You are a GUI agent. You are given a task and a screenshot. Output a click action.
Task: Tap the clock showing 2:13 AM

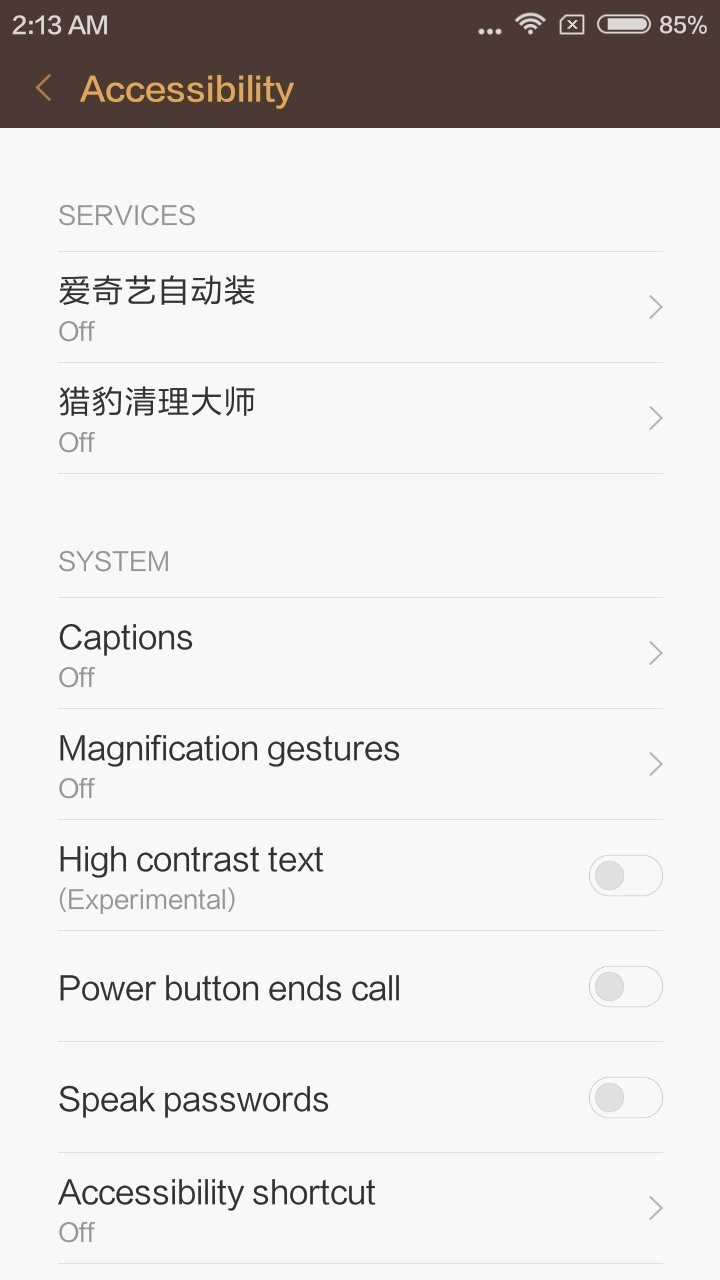point(58,24)
